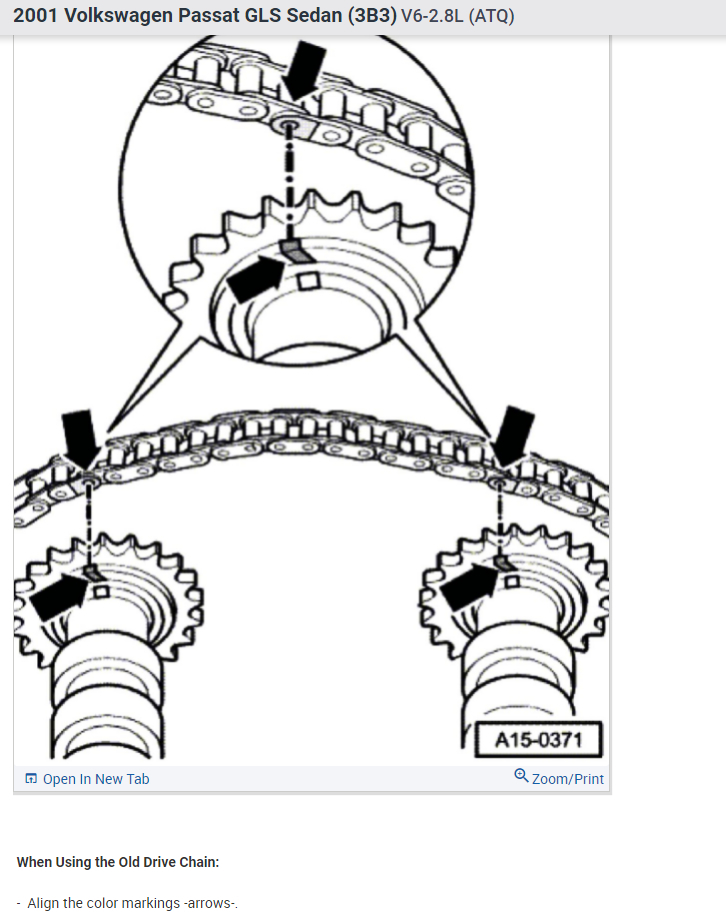
Task: Open the diagram in a new tab
Action: 87,778
